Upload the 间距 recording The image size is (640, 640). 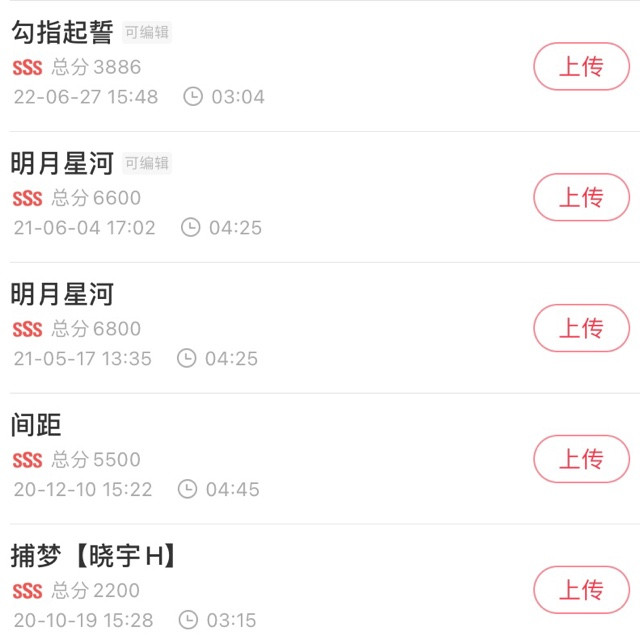pos(581,459)
